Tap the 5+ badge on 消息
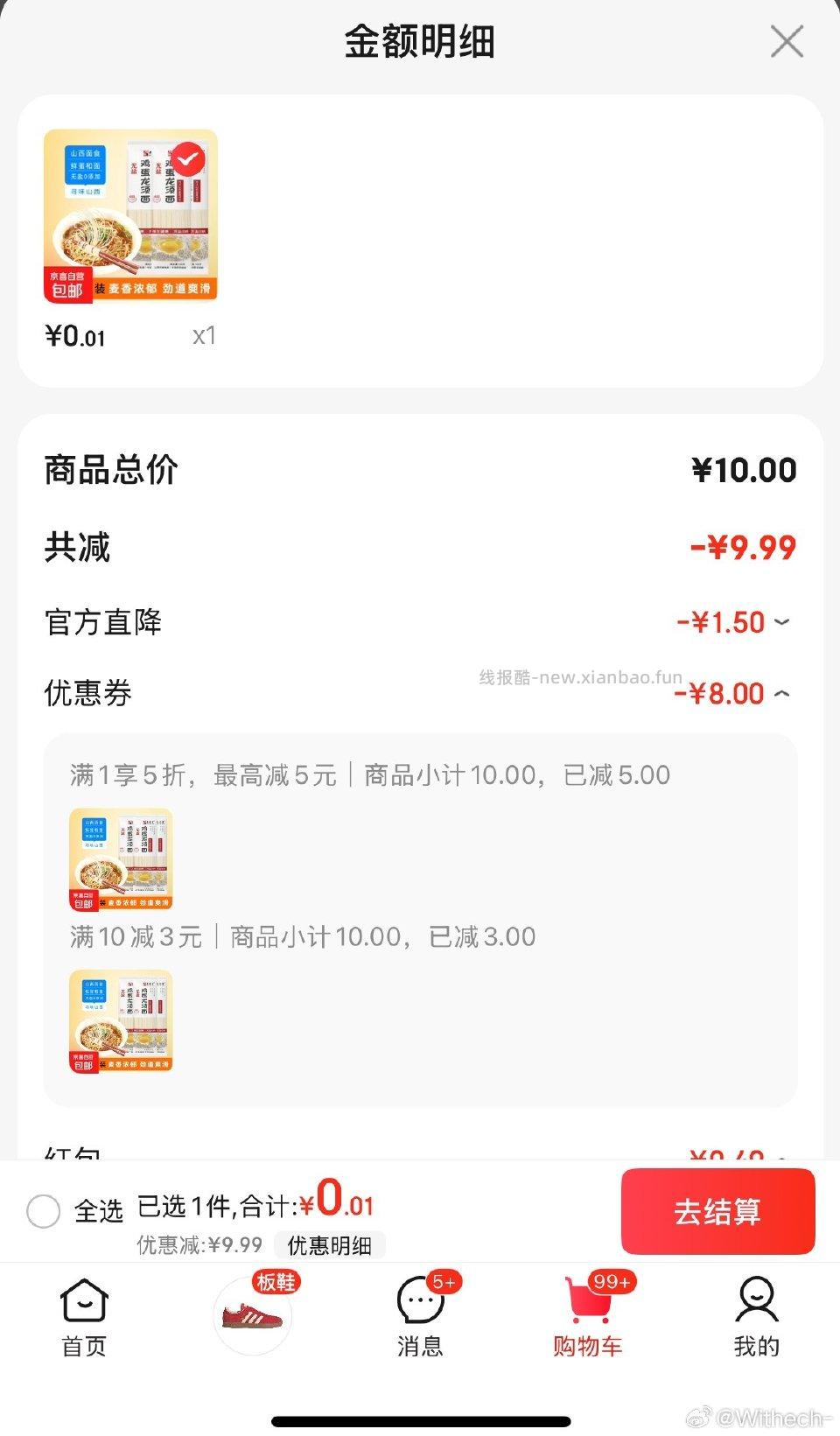840x1436 pixels. tap(444, 1280)
